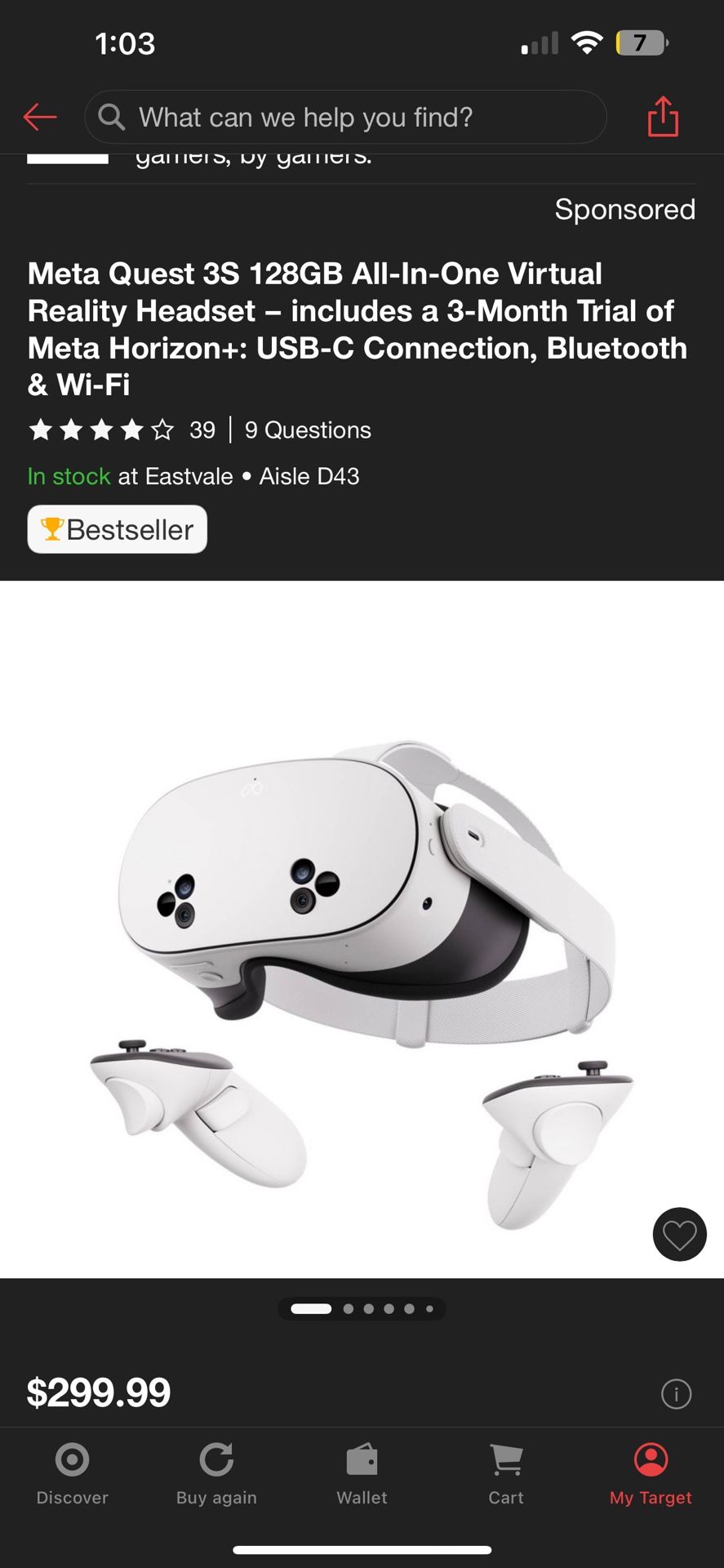Select the My Target tab
724x1568 pixels.
[x=651, y=1473]
